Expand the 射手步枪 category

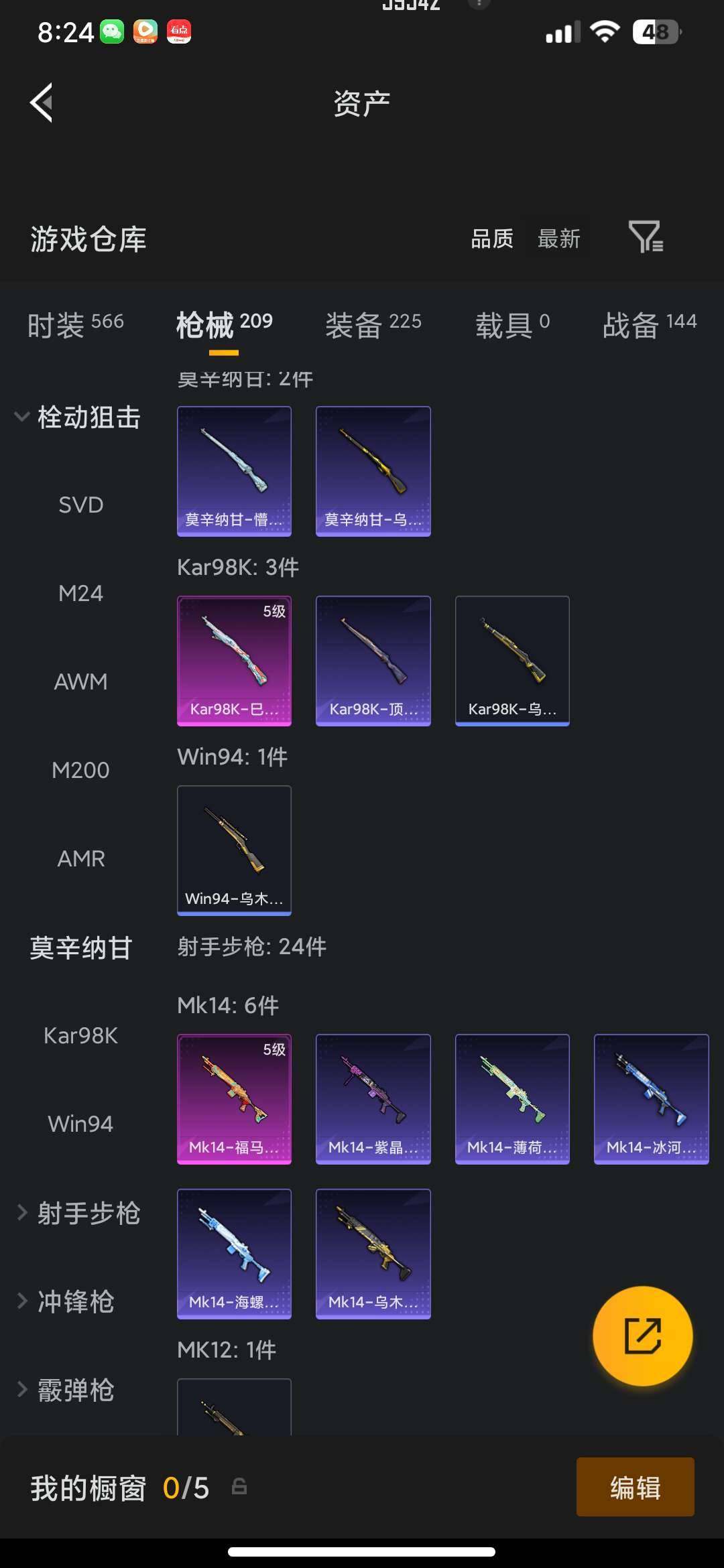coord(79,1213)
